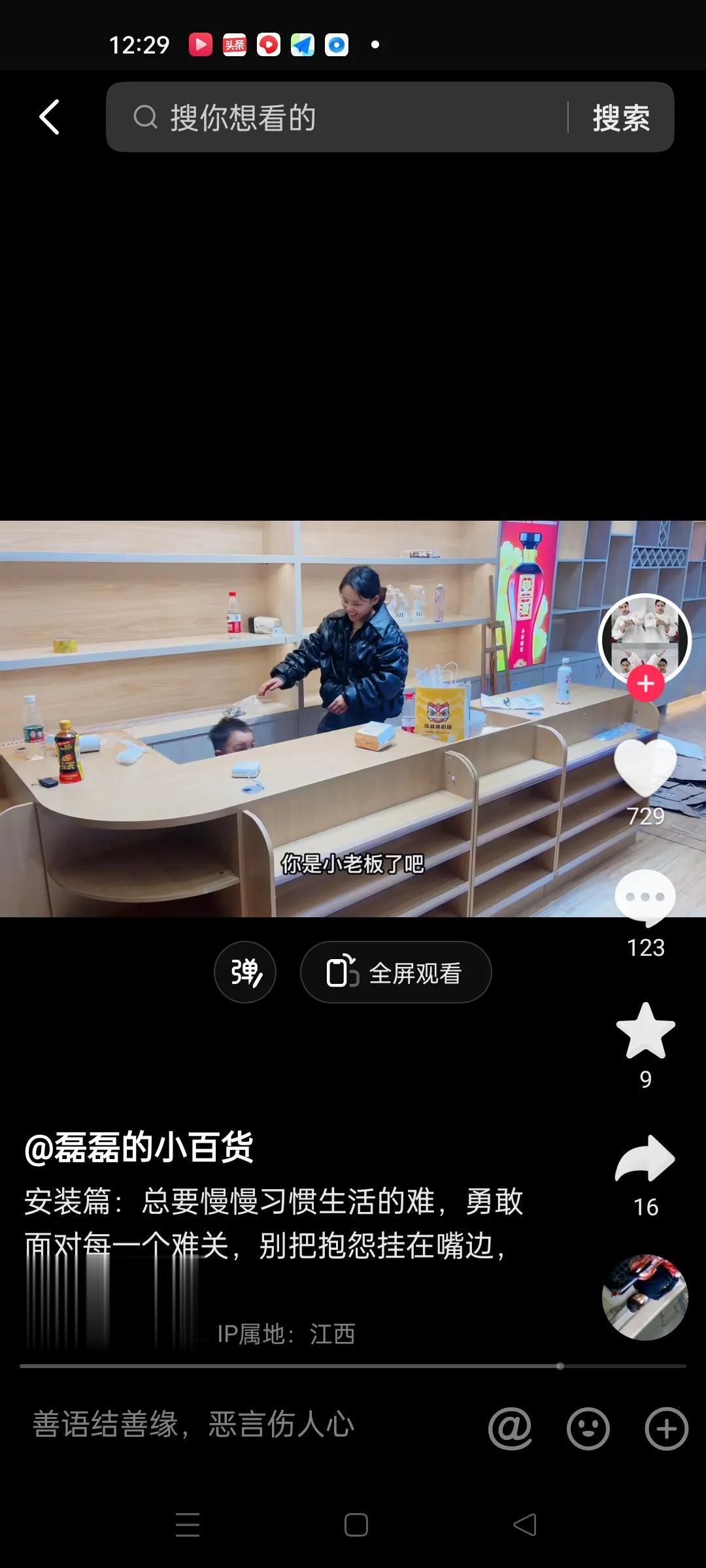Add the video to favorites star

(x=645, y=1031)
